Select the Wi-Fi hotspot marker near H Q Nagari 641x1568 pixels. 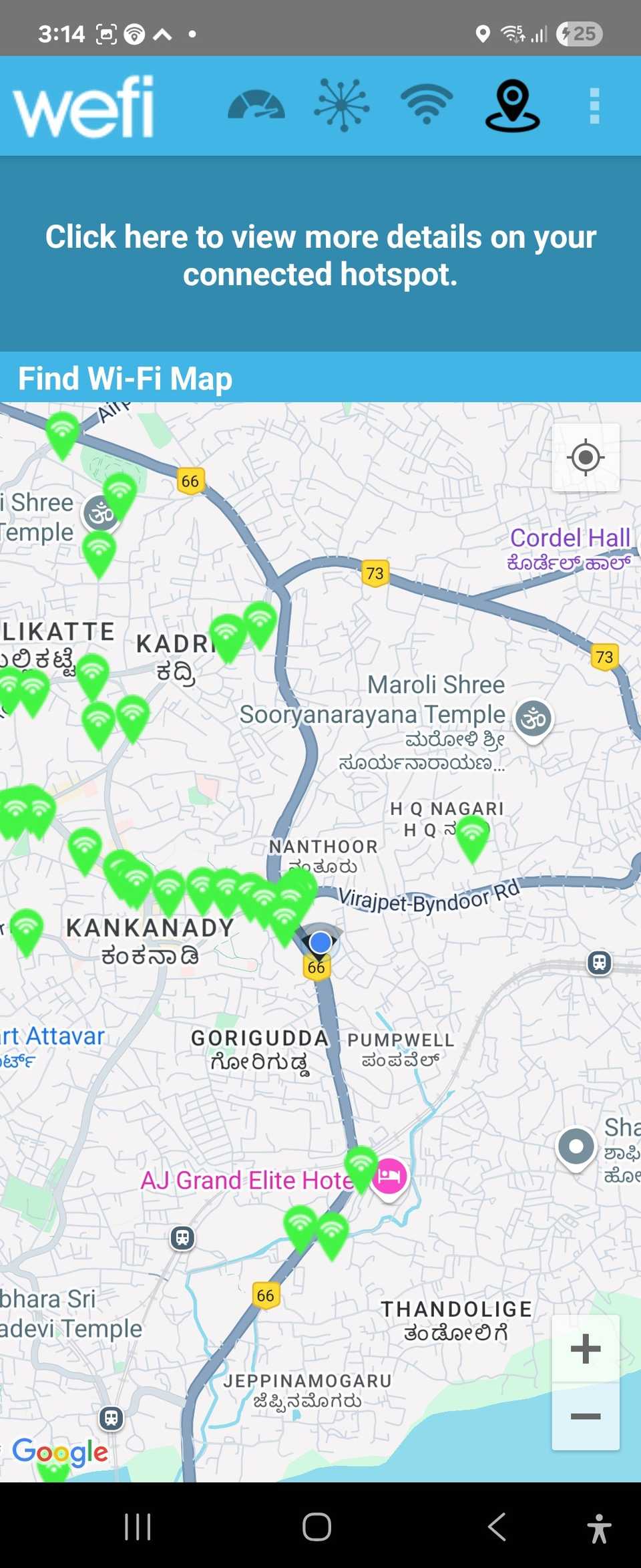point(473,837)
